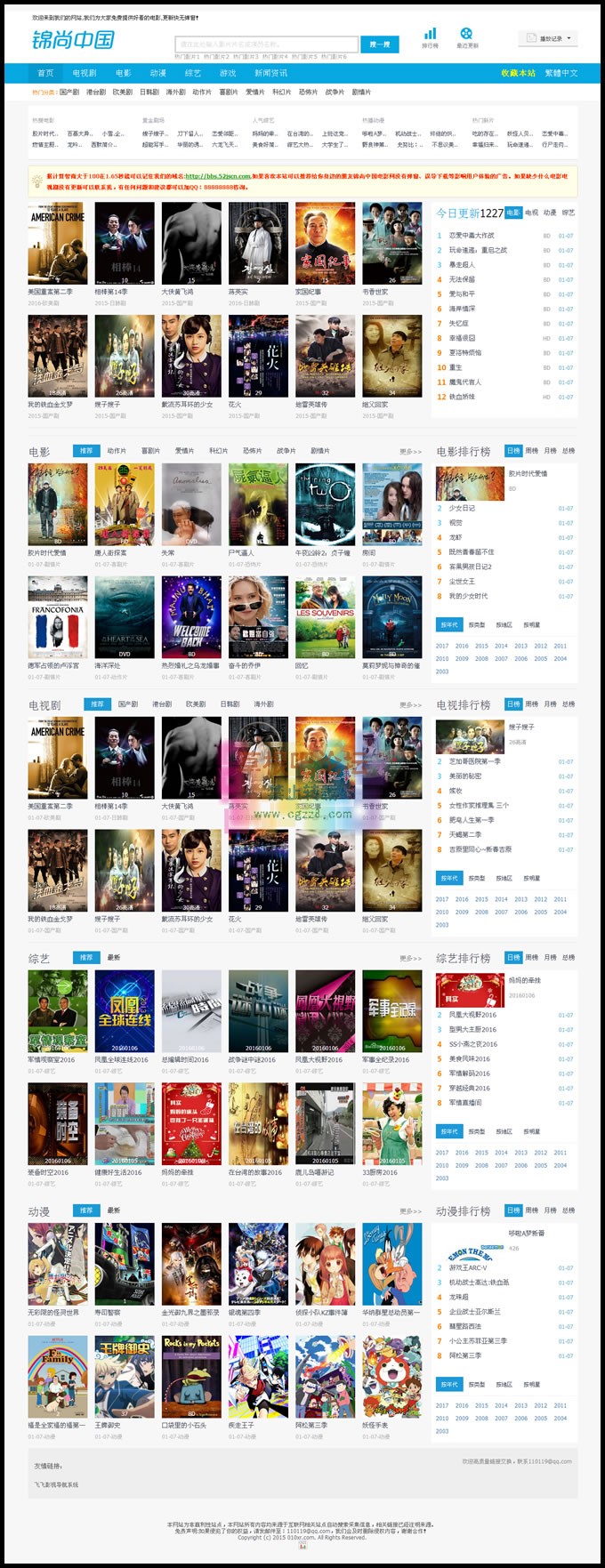
Task: Open the 排行榜 ranking icon
Action: click(x=430, y=37)
